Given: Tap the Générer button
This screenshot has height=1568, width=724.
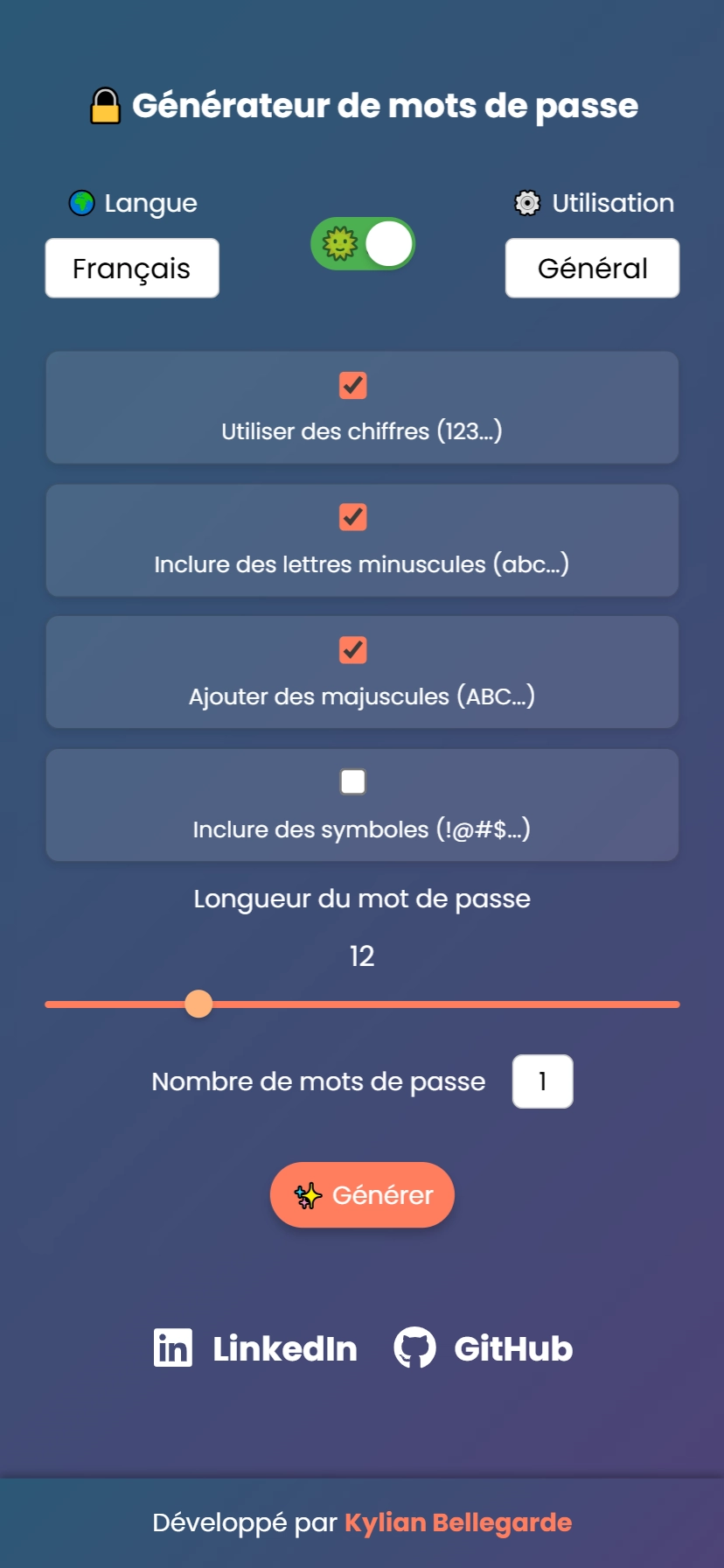Looking at the screenshot, I should 362,1195.
